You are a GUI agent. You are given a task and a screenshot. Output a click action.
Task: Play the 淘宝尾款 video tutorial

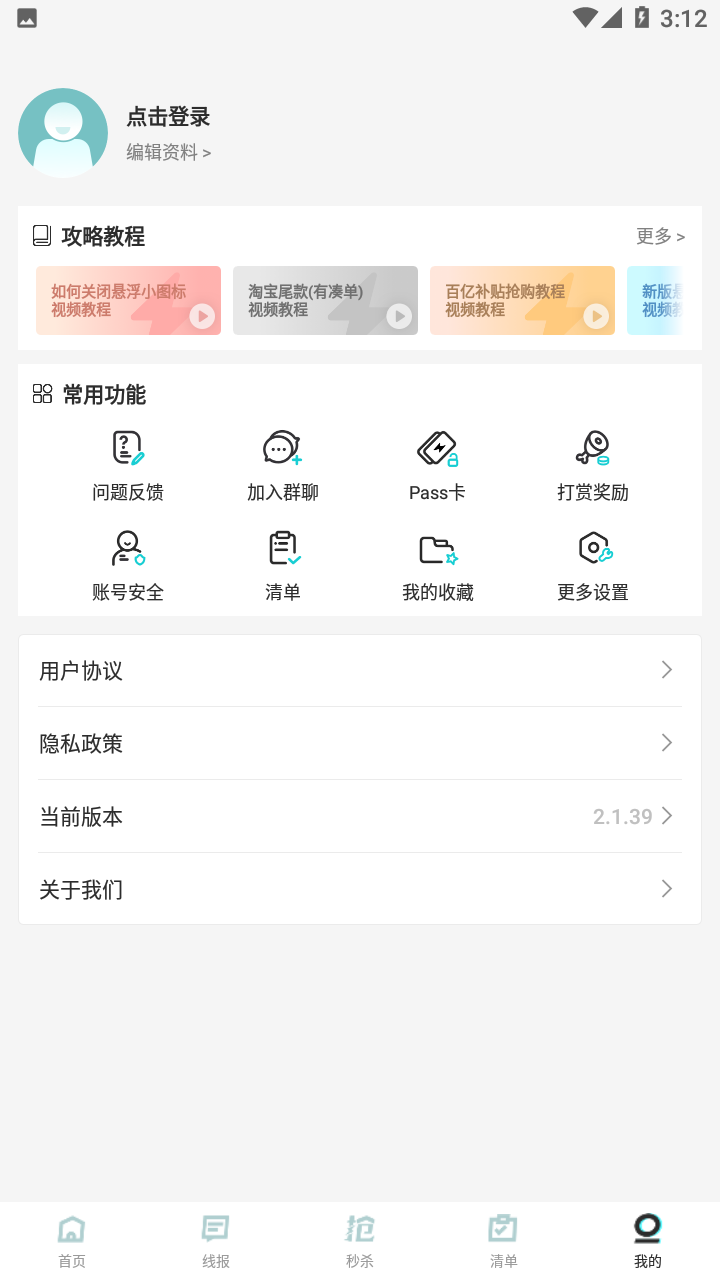click(x=325, y=300)
